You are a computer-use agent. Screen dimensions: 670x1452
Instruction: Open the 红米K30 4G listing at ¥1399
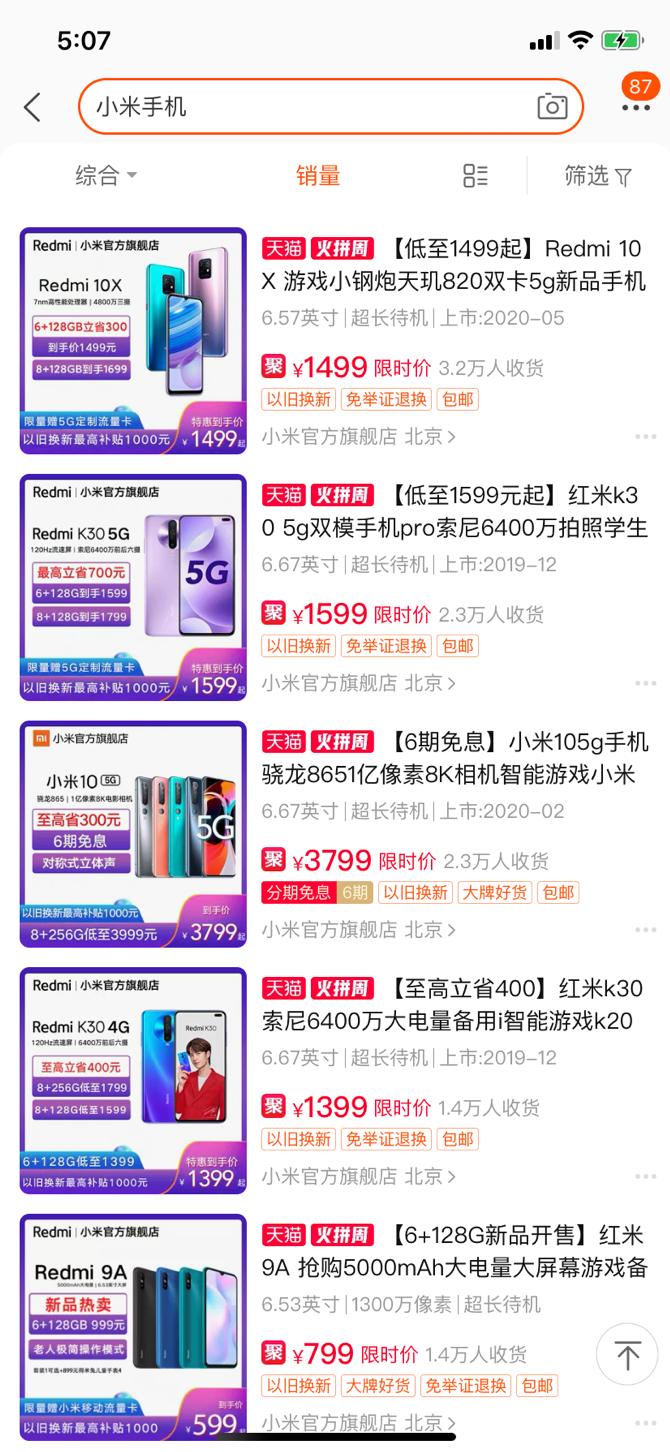pos(453,1005)
